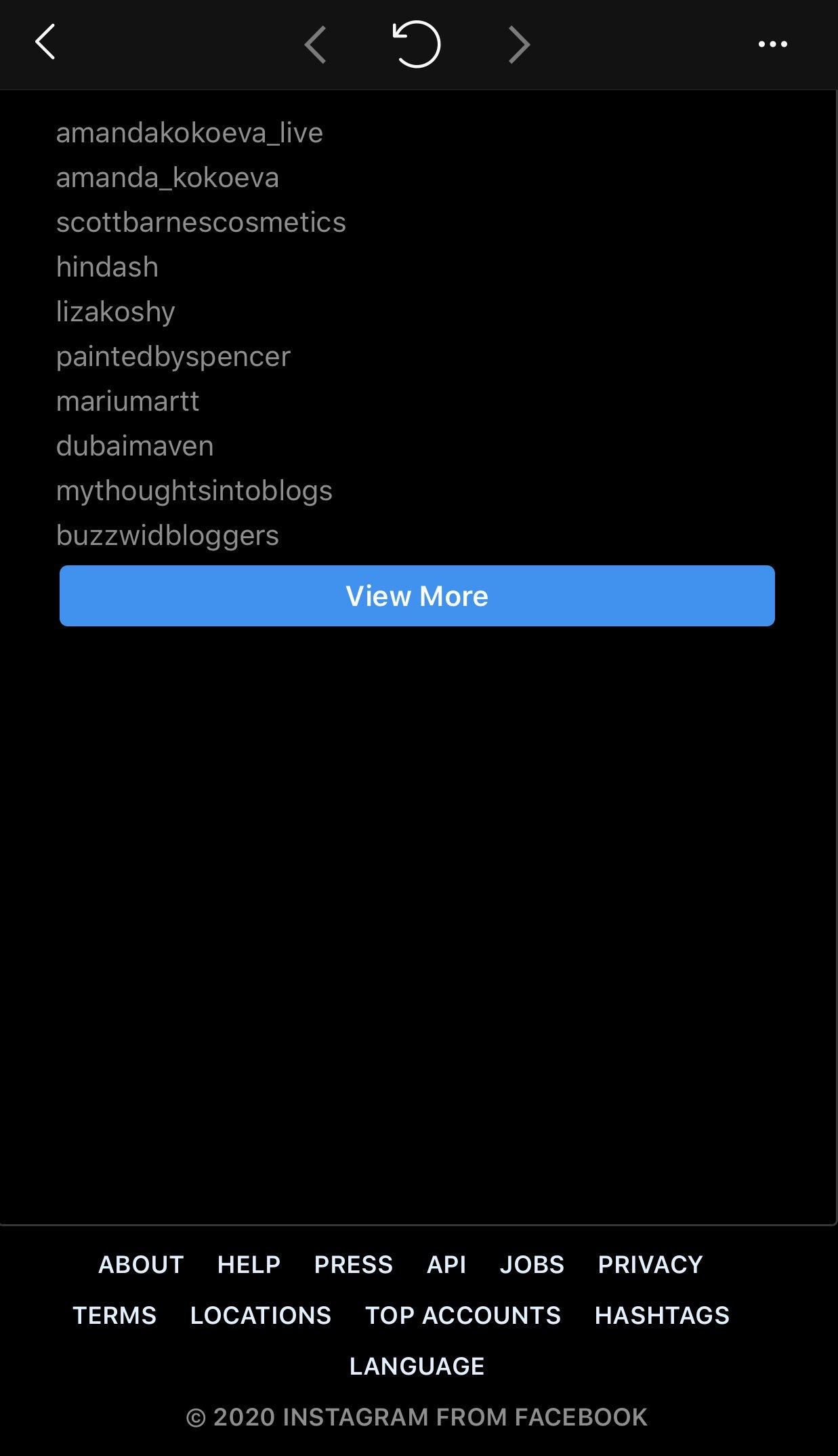Image resolution: width=838 pixels, height=1456 pixels.
Task: Tap the View More button
Action: 417,596
